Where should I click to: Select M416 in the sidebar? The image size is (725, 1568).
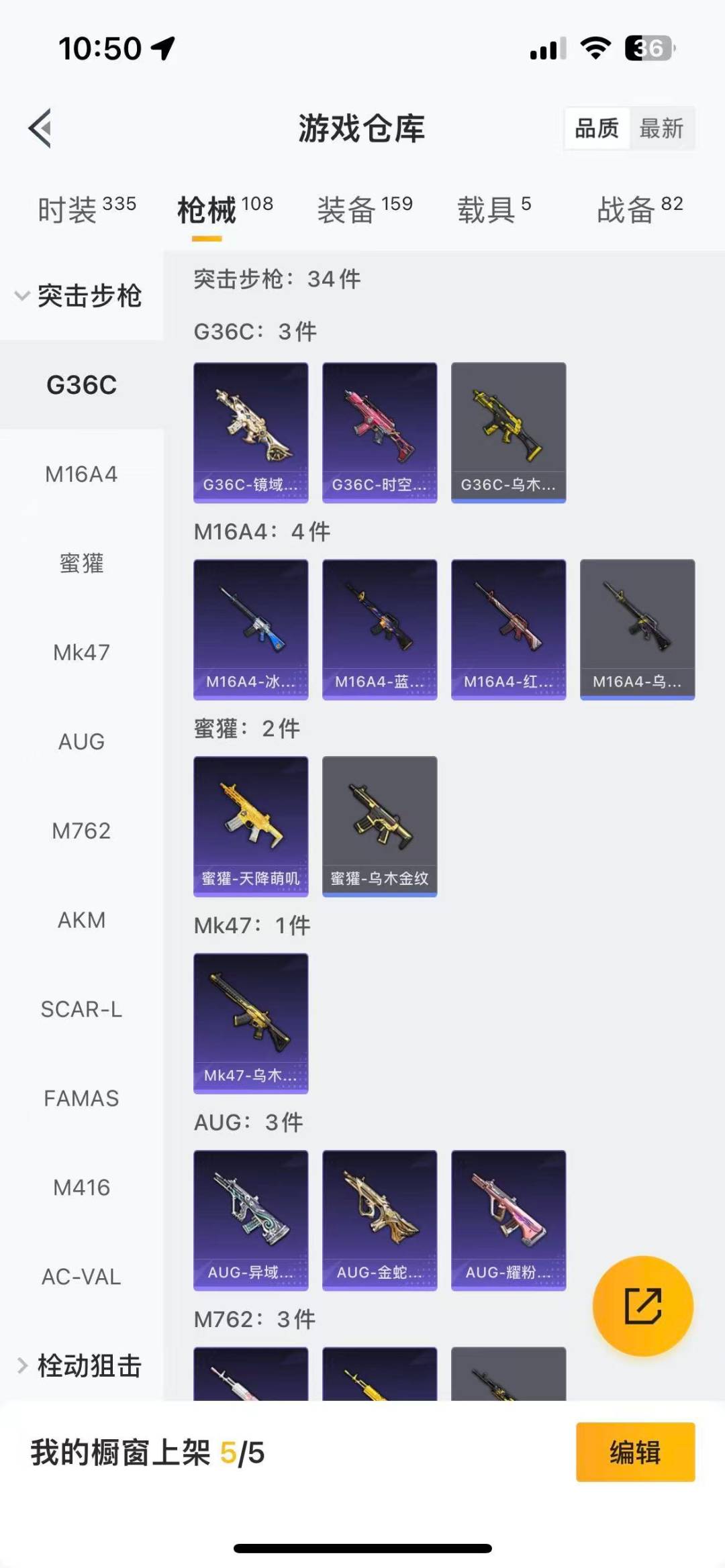(x=81, y=1188)
